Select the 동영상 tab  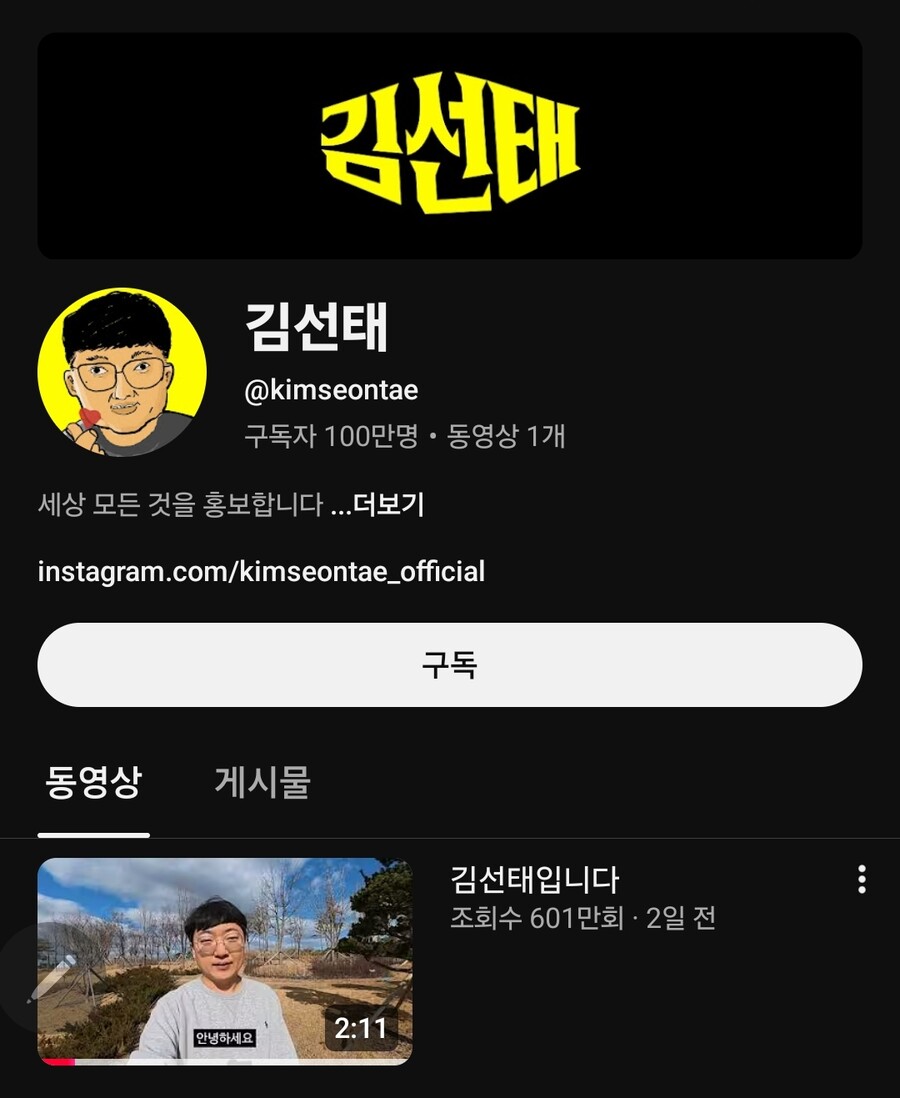click(x=94, y=782)
